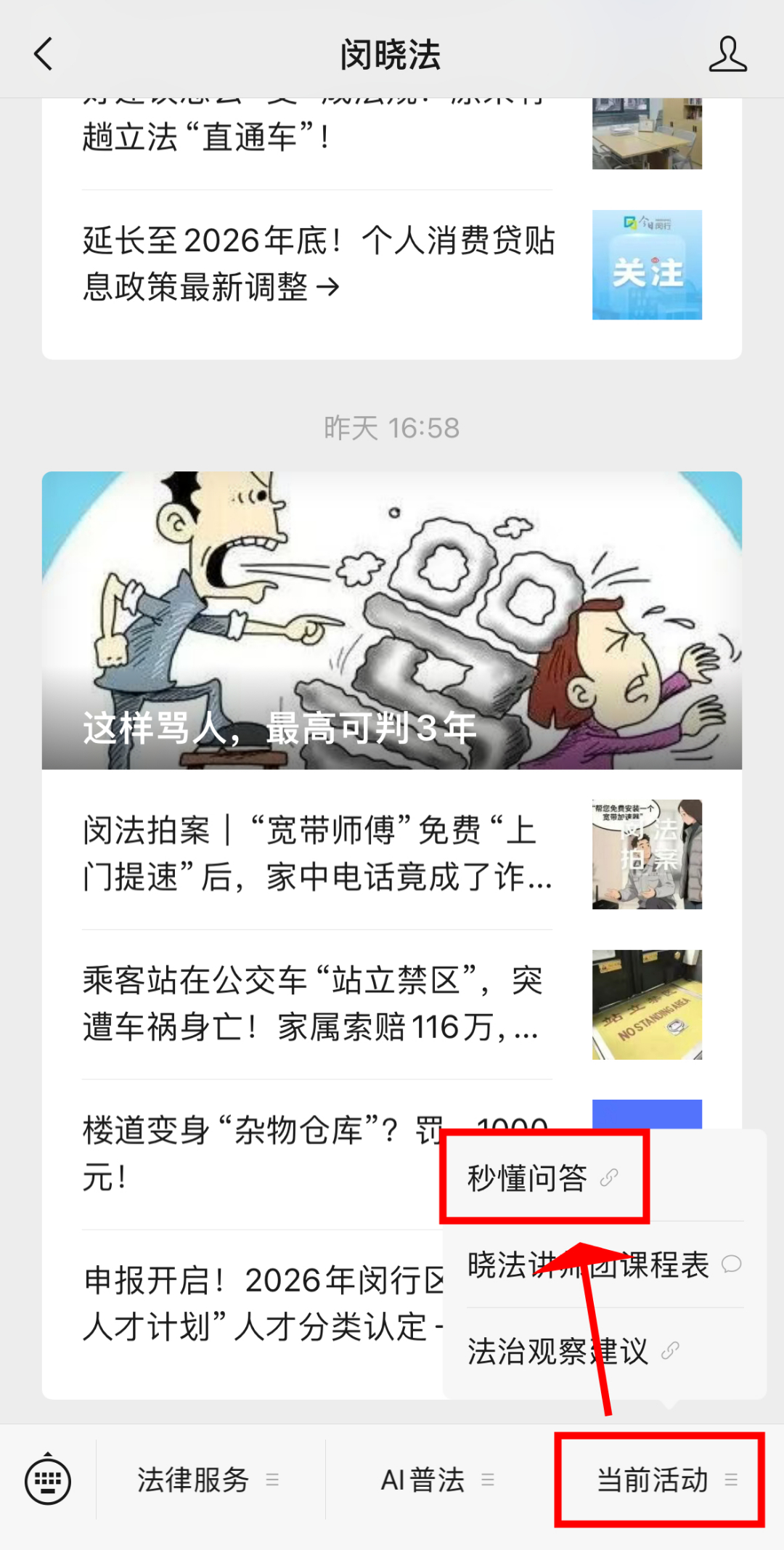
Task: View the 2026年闵行区人才计划 article
Action: 254,1304
